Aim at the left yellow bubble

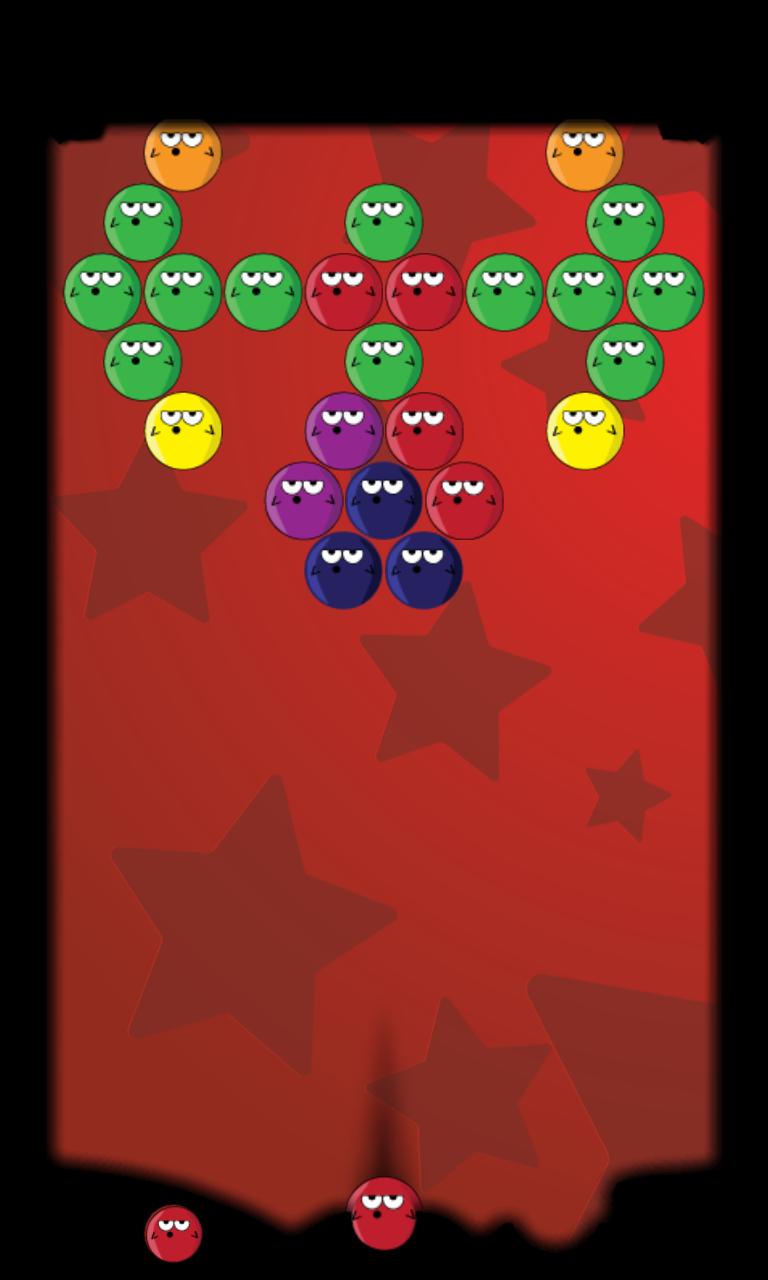click(x=183, y=431)
